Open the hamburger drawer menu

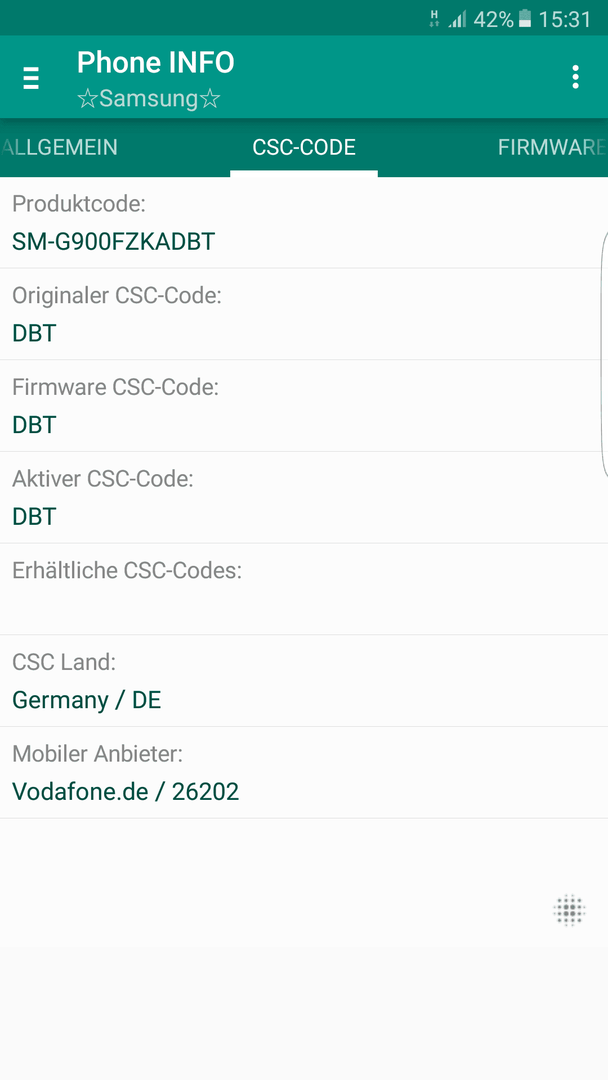[x=31, y=78]
